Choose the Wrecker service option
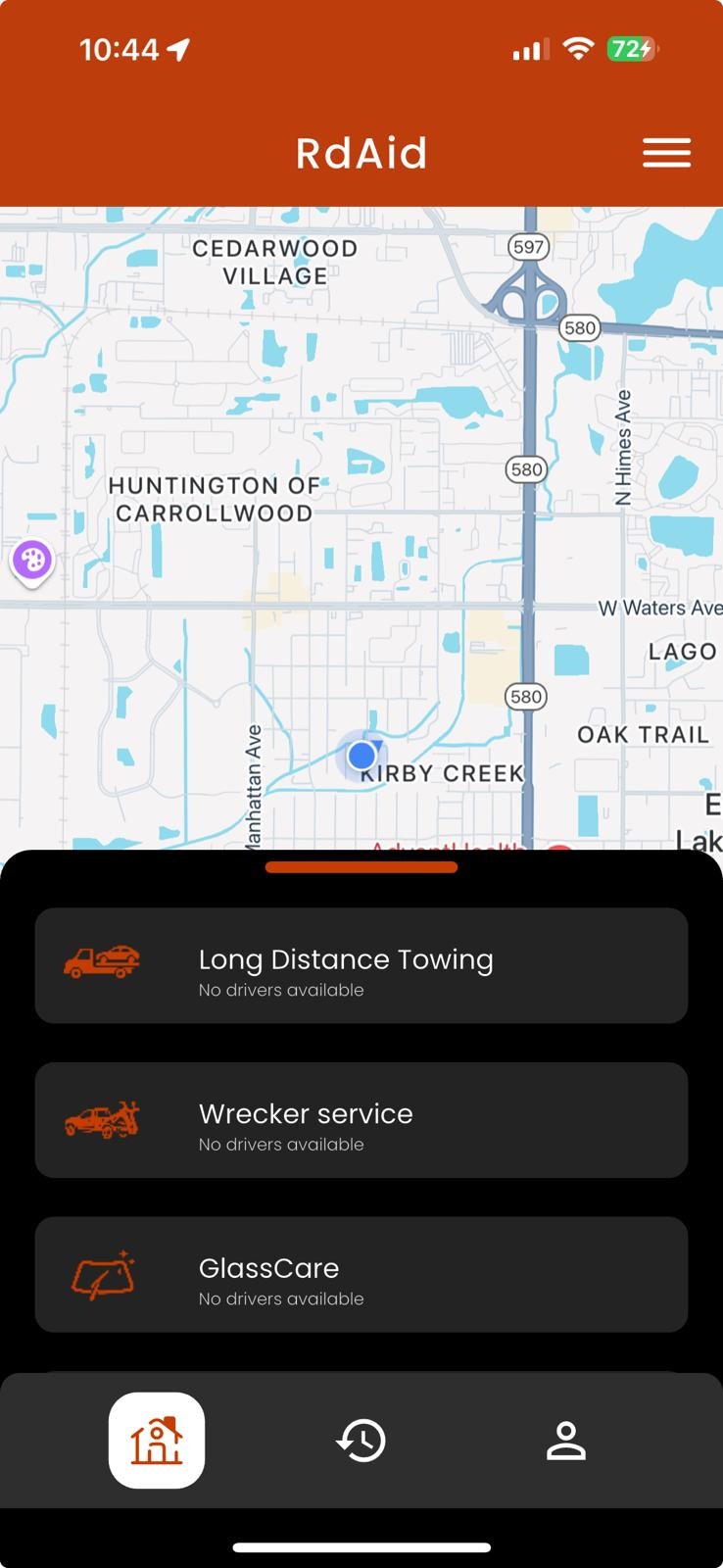Image resolution: width=723 pixels, height=1568 pixels. pos(361,1120)
